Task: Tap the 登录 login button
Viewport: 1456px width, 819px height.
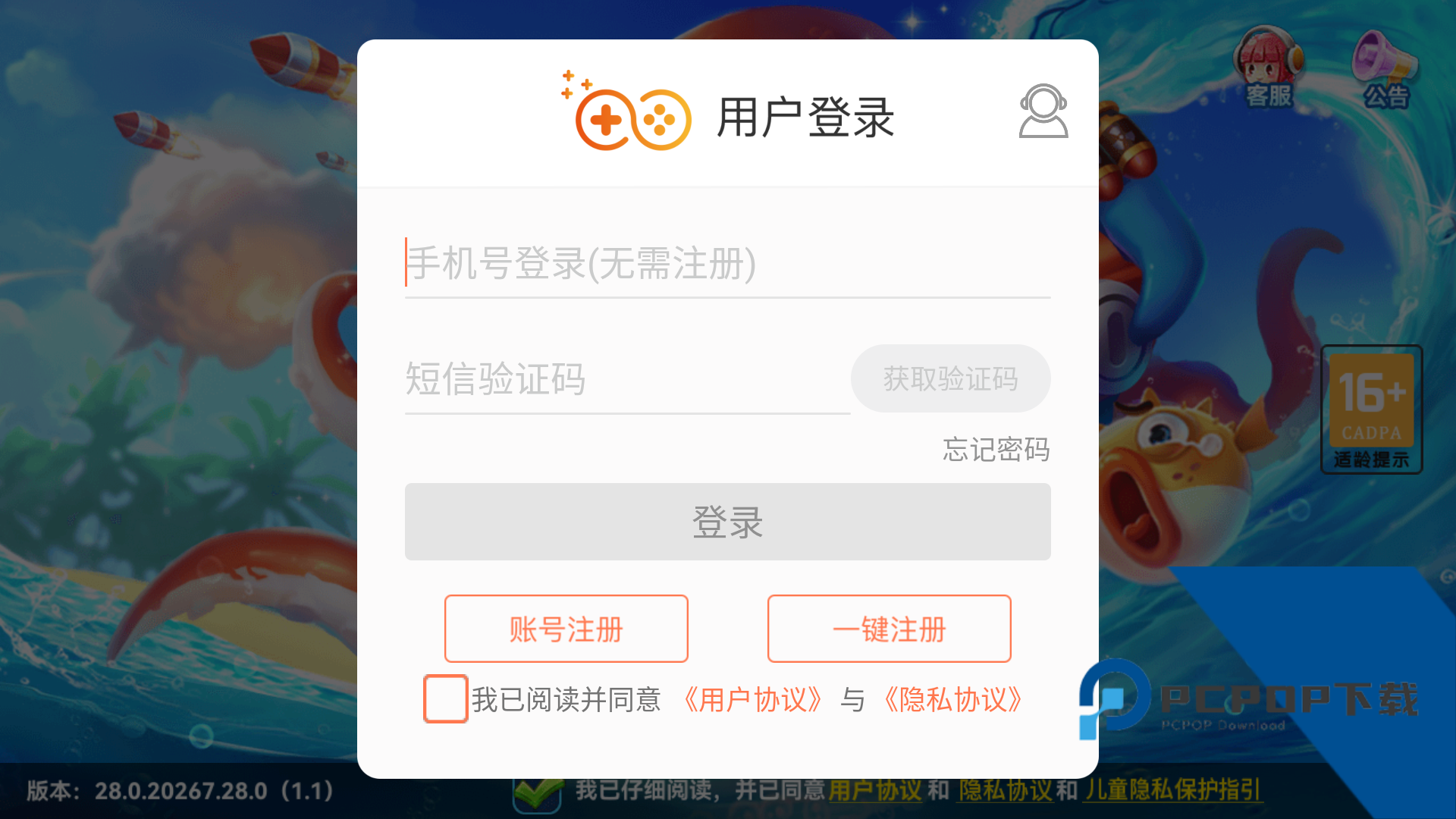Action: pyautogui.click(x=727, y=522)
